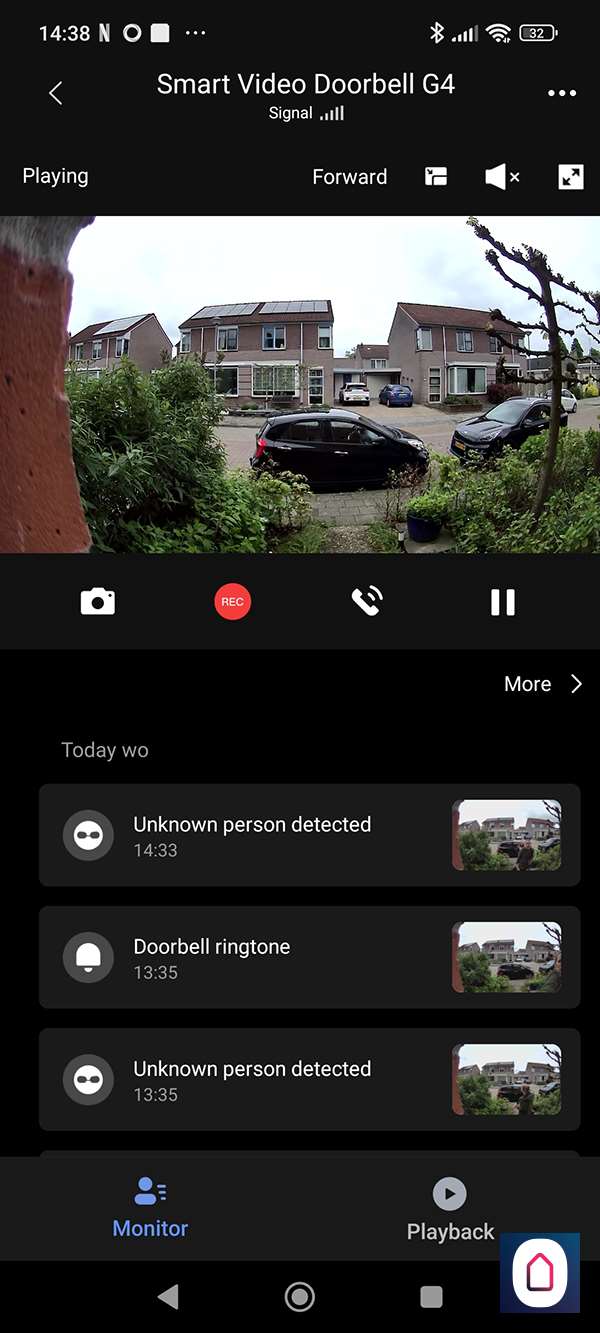
Task: Take a snapshot with the camera icon
Action: [98, 602]
